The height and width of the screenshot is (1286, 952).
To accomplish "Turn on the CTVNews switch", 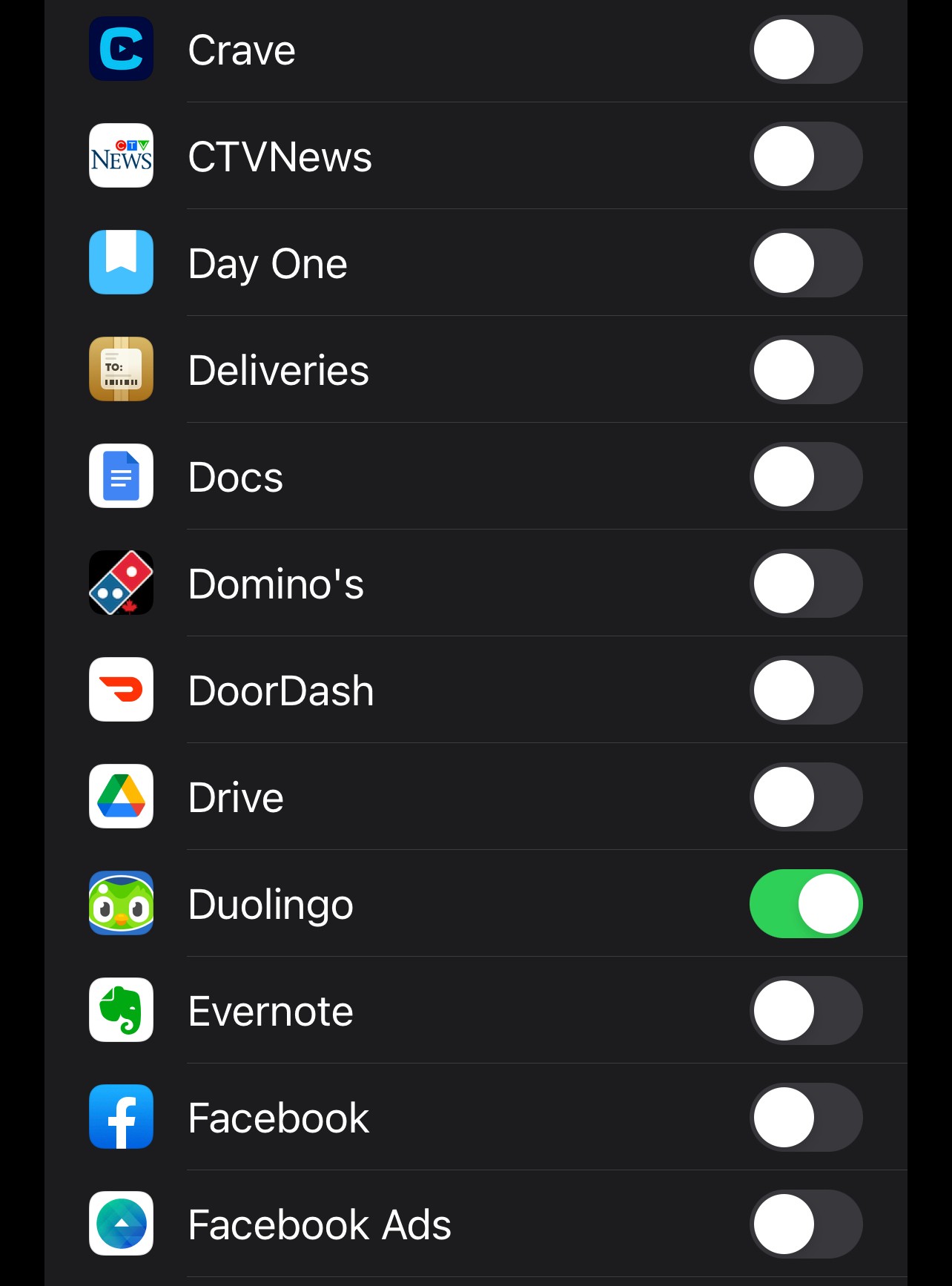I will click(x=806, y=156).
